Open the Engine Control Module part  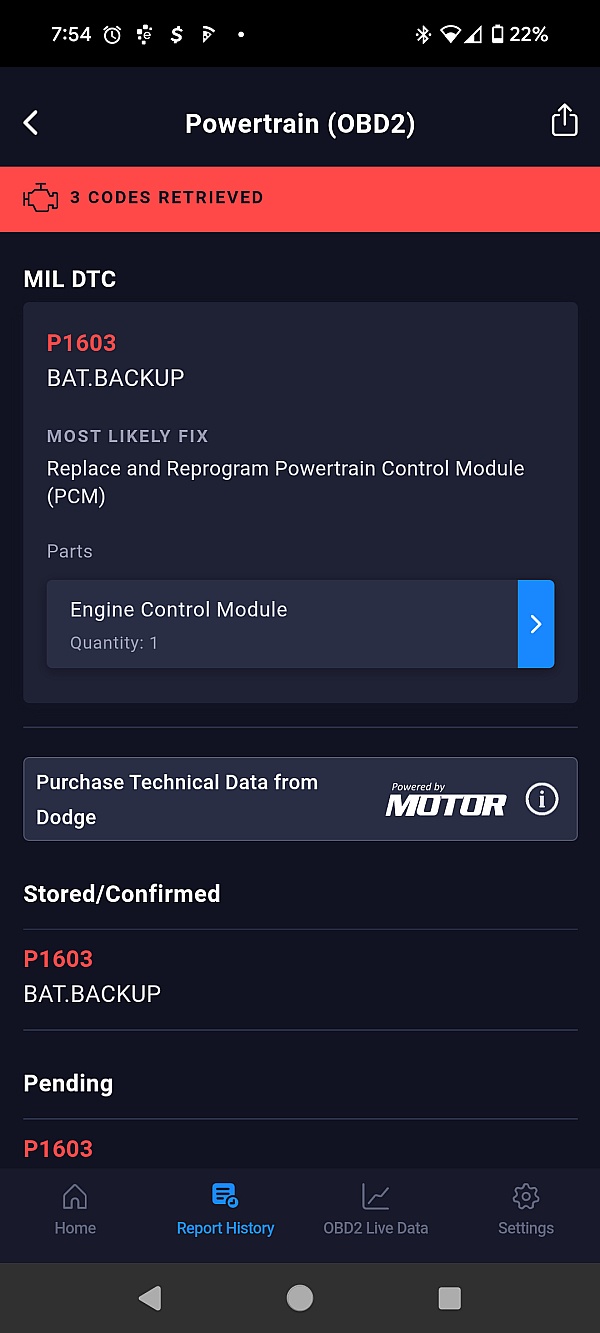point(300,624)
